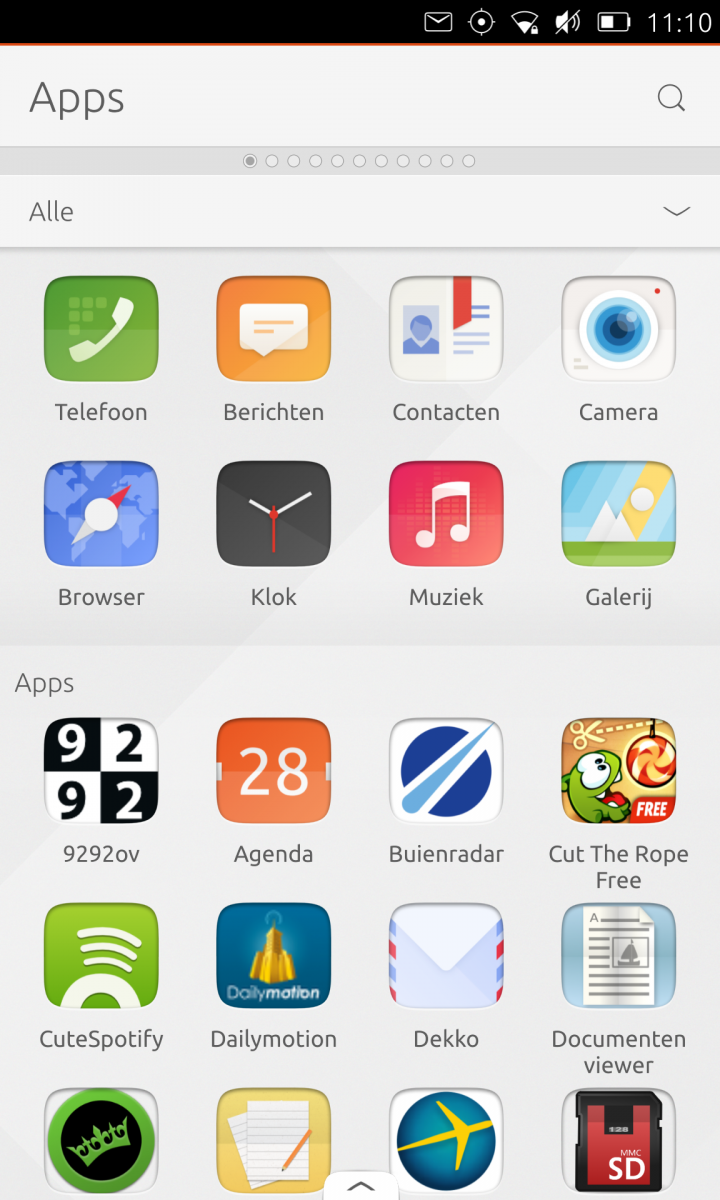The image size is (720, 1200).
Task: Open the Browser app
Action: 101,514
